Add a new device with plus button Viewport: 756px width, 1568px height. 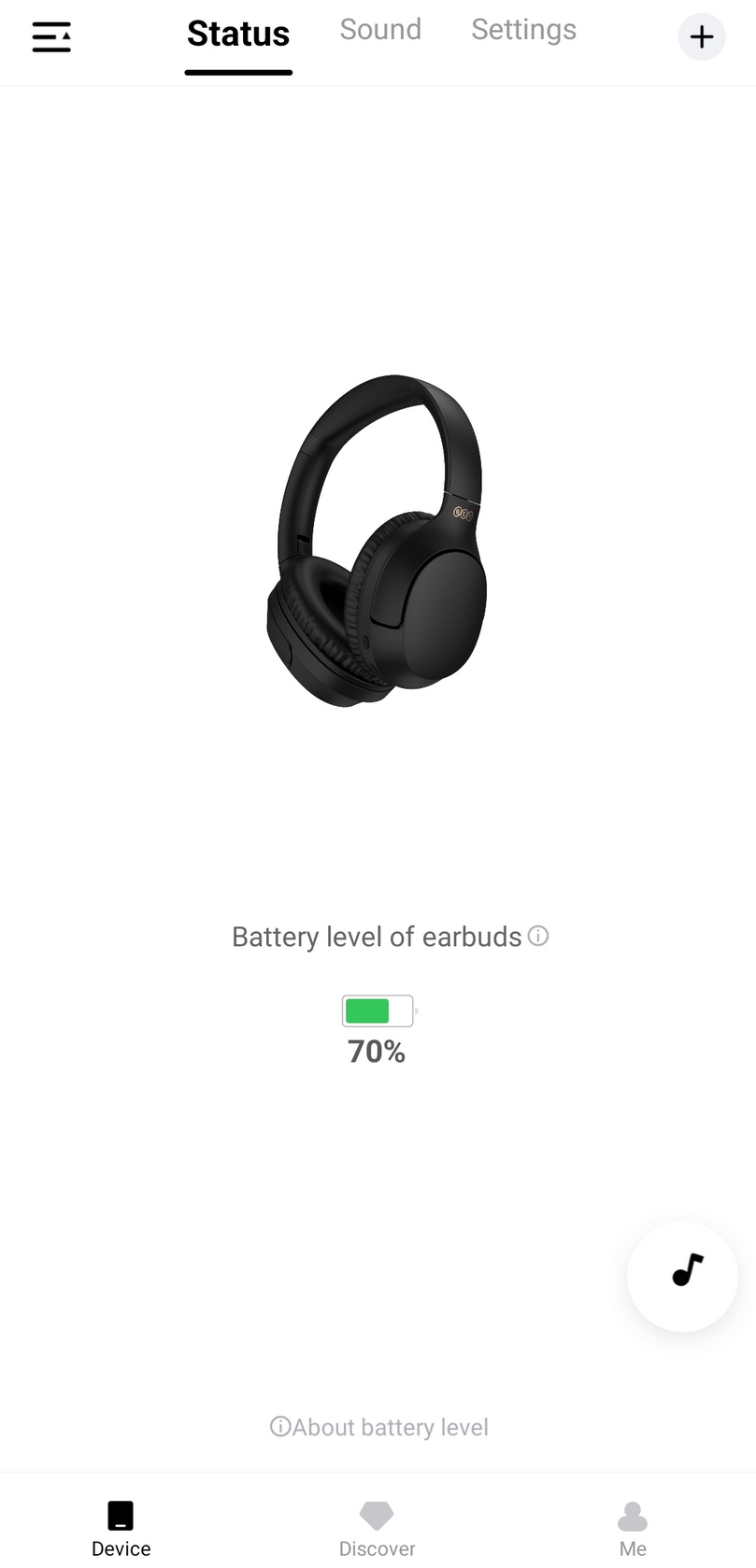(x=701, y=37)
